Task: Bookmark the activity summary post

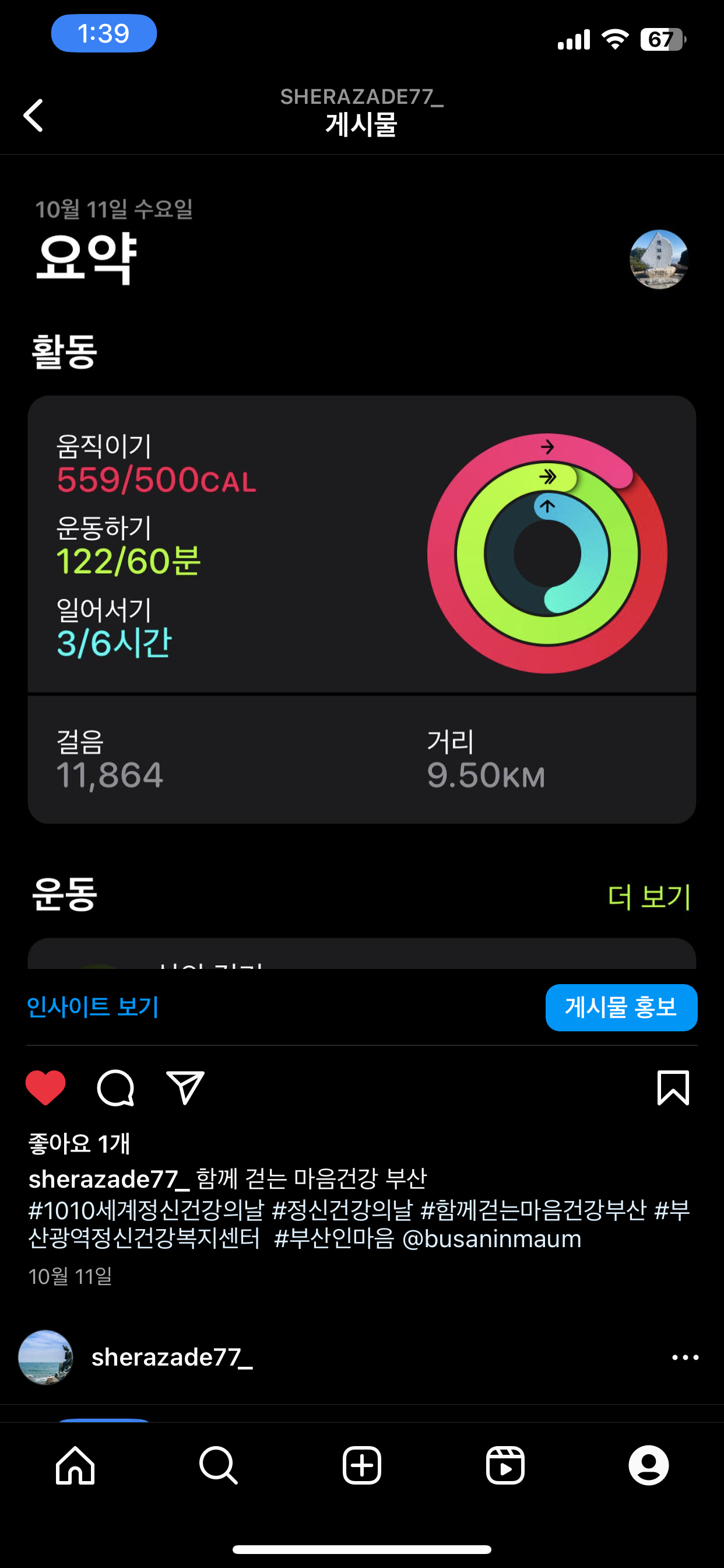Action: 673,1087
